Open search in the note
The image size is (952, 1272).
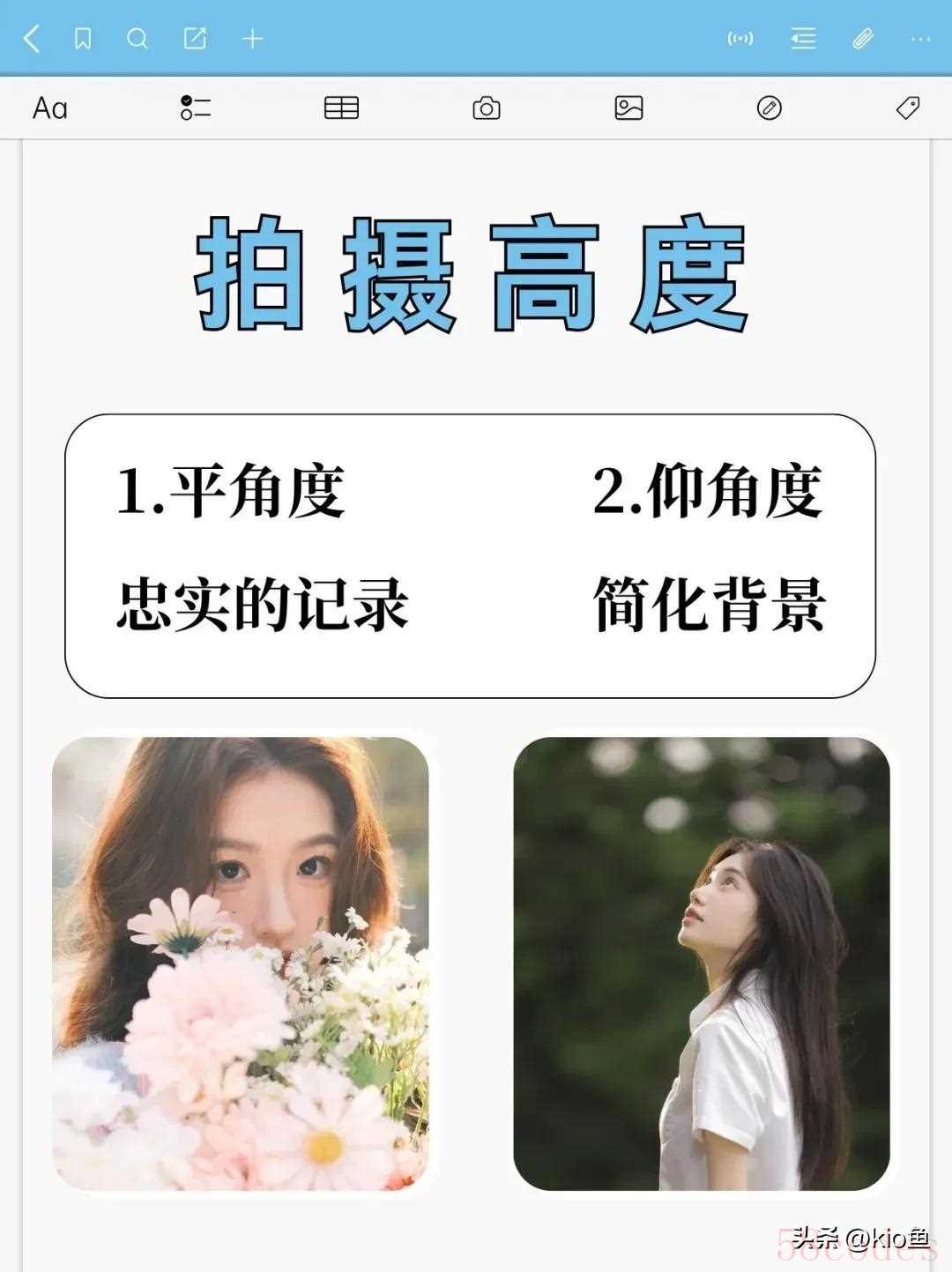pyautogui.click(x=138, y=39)
